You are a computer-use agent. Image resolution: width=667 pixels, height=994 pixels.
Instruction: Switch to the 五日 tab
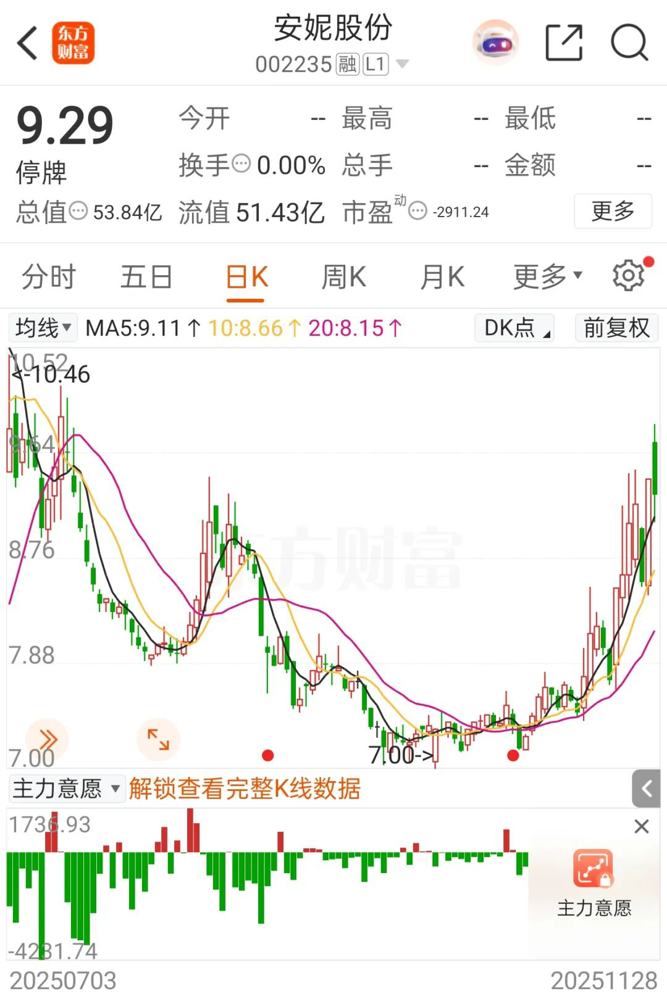pos(146,277)
